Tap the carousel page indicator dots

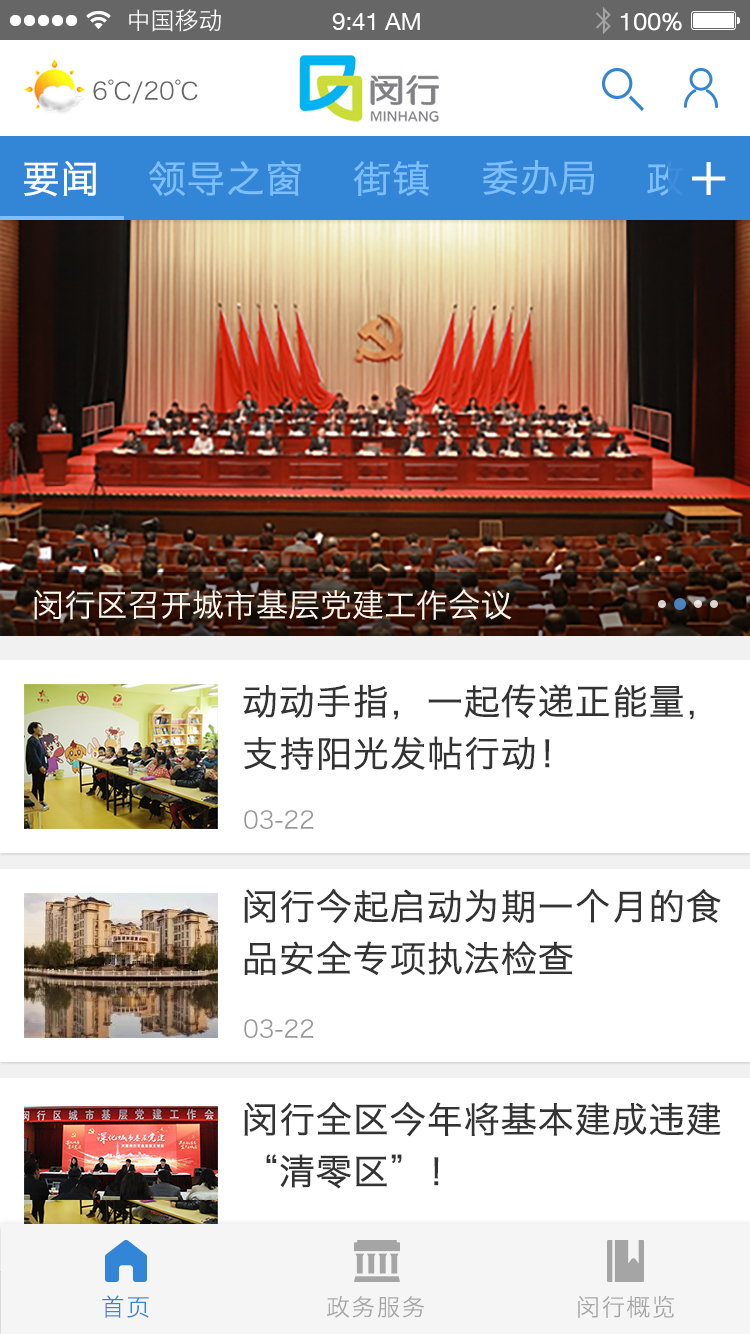coord(688,604)
